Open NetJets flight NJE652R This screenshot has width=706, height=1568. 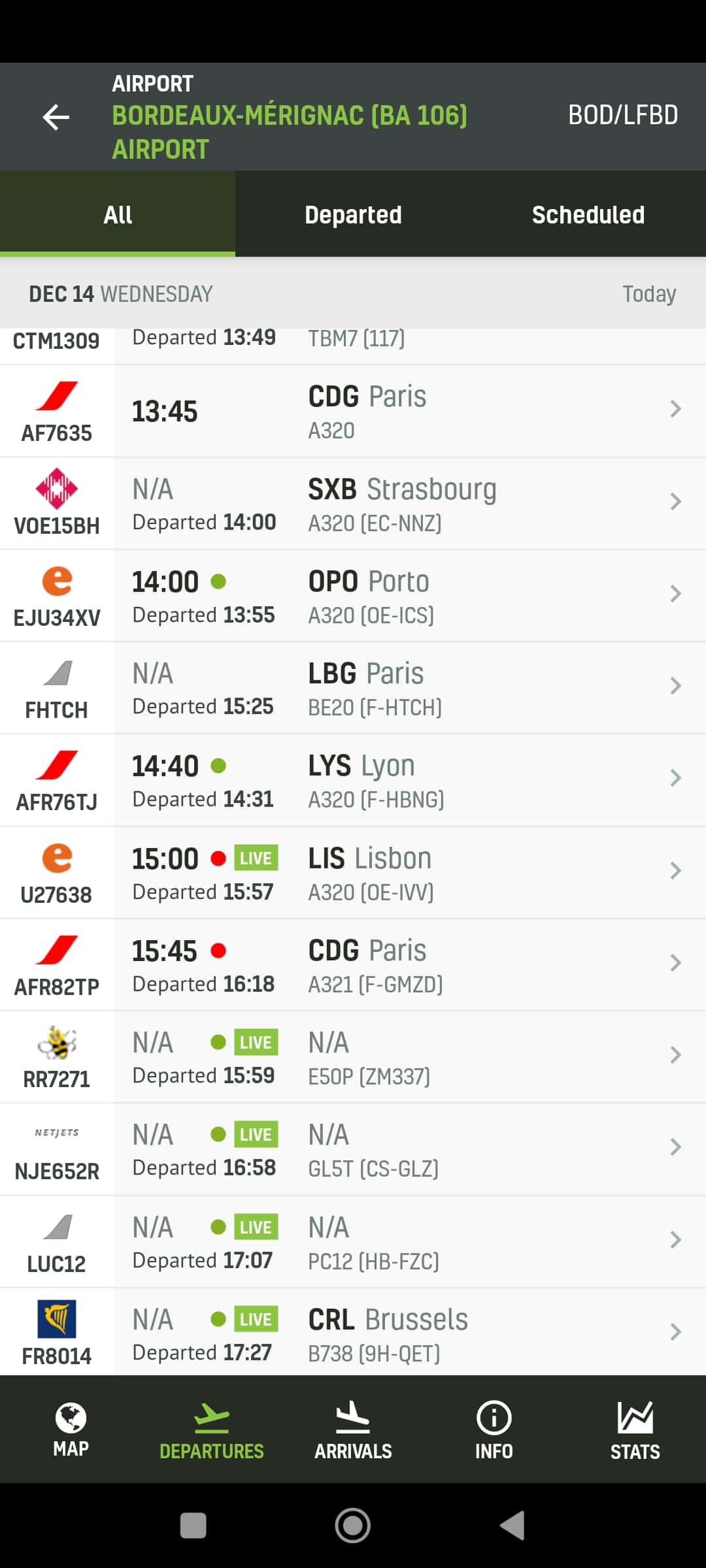point(353,1150)
